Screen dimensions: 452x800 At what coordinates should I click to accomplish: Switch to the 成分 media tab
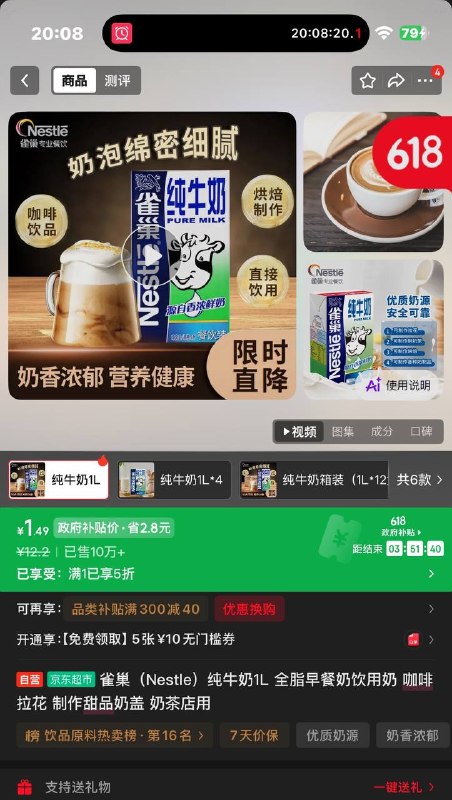(x=382, y=432)
